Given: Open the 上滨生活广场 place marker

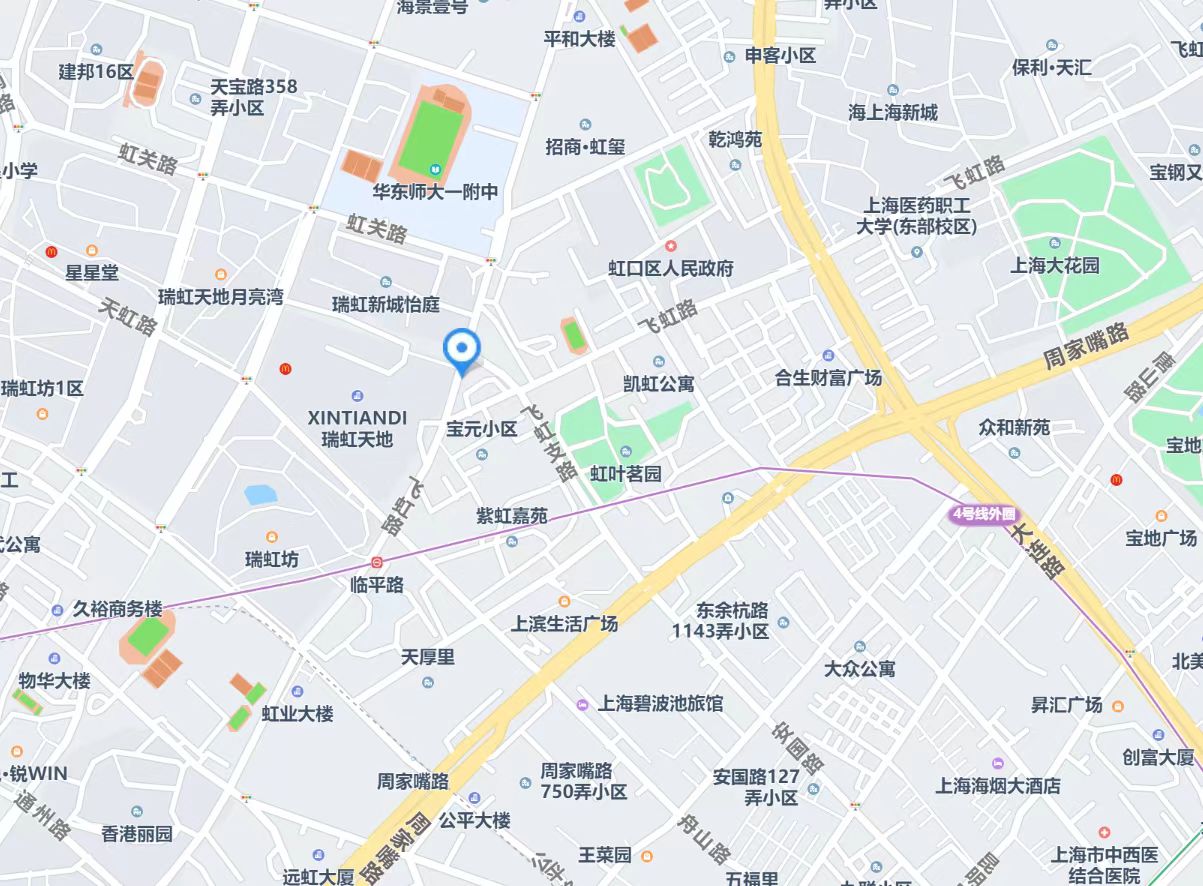Looking at the screenshot, I should 564,602.
